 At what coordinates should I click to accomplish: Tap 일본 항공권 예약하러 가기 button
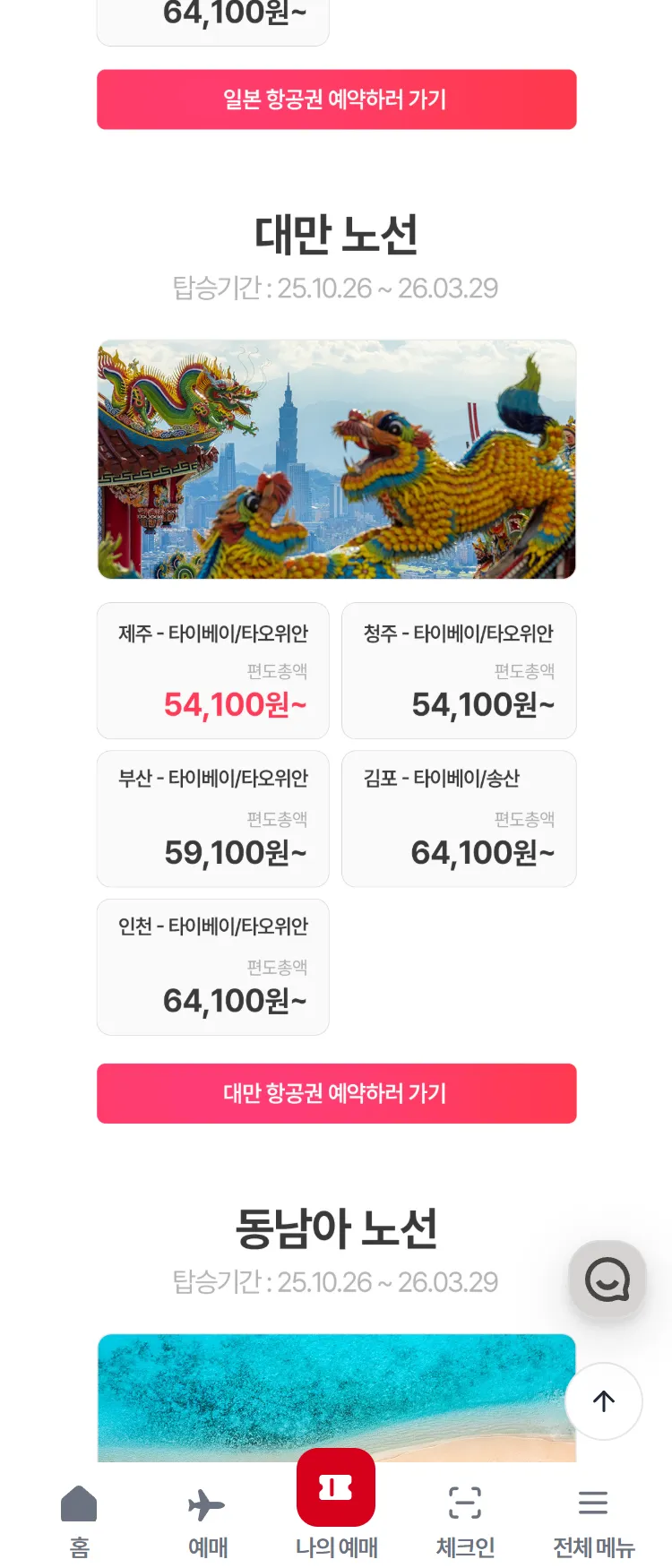[336, 99]
